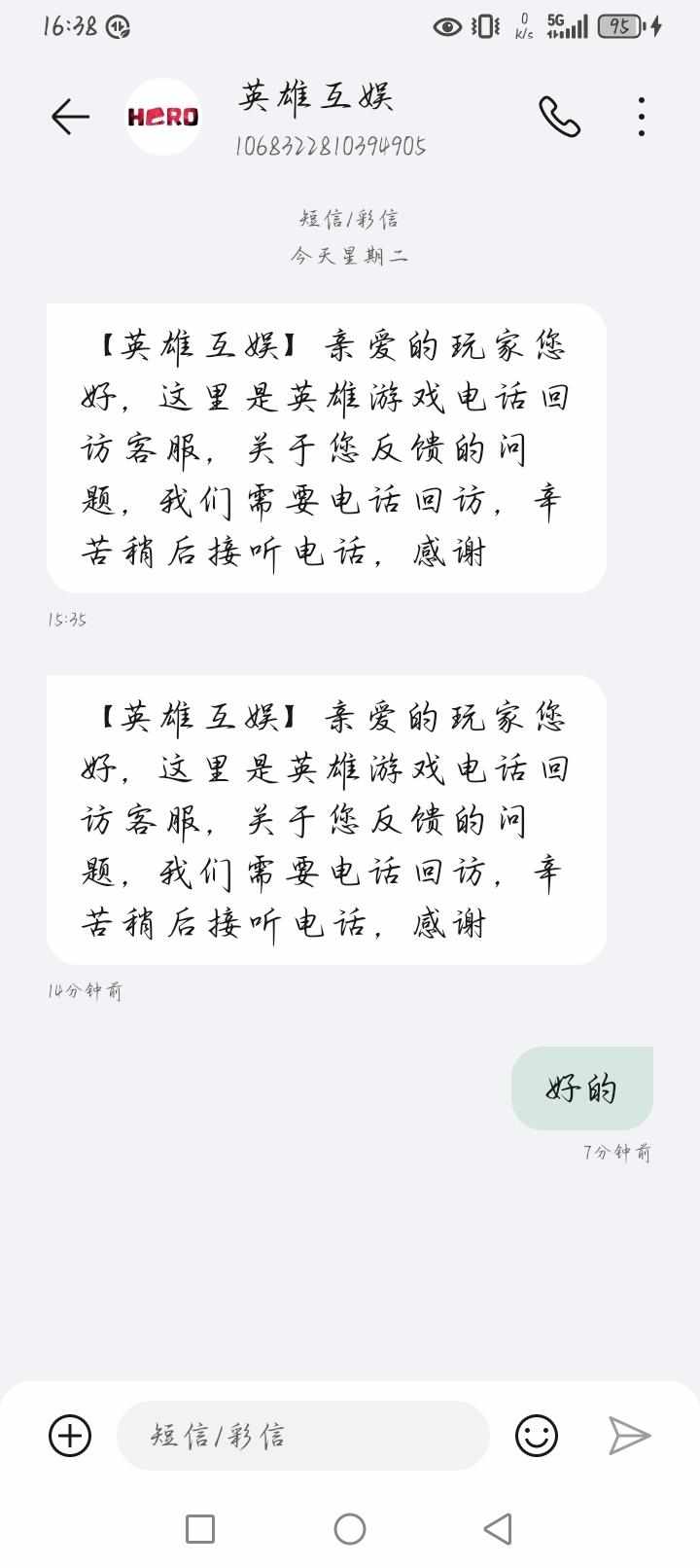Tap the system home button

350,1529
